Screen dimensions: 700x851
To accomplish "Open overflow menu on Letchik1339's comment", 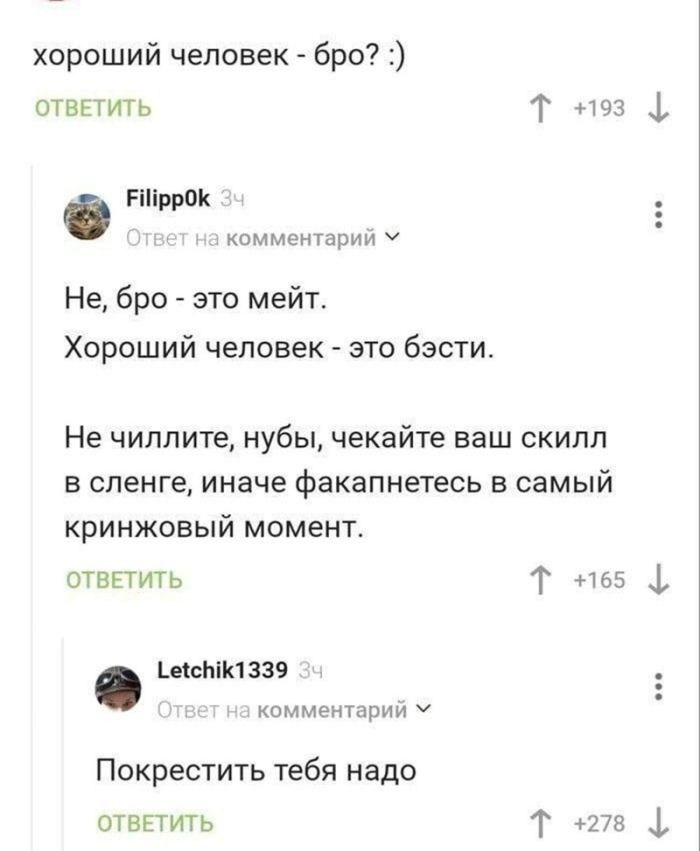I will click(x=657, y=688).
